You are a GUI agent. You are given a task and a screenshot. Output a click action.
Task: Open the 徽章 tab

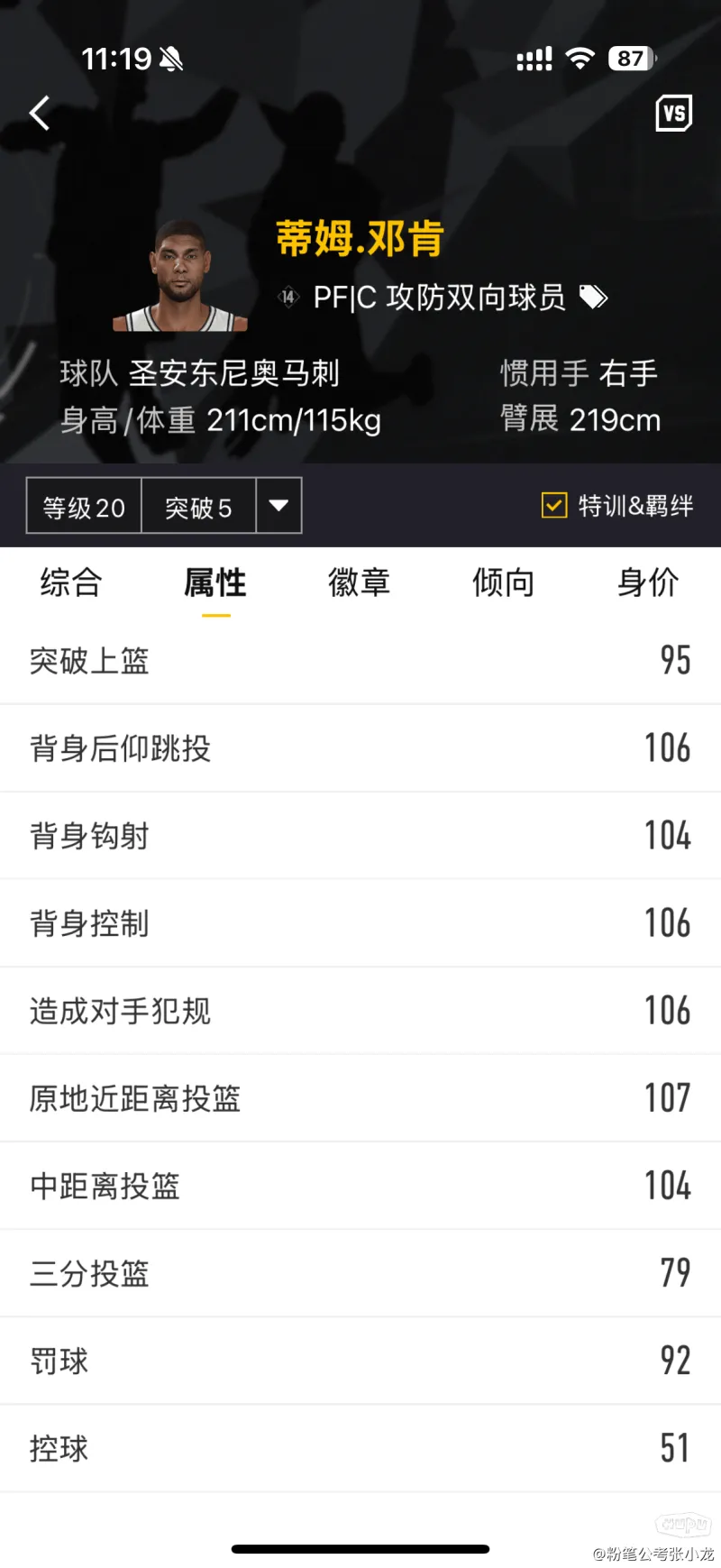[x=360, y=582]
